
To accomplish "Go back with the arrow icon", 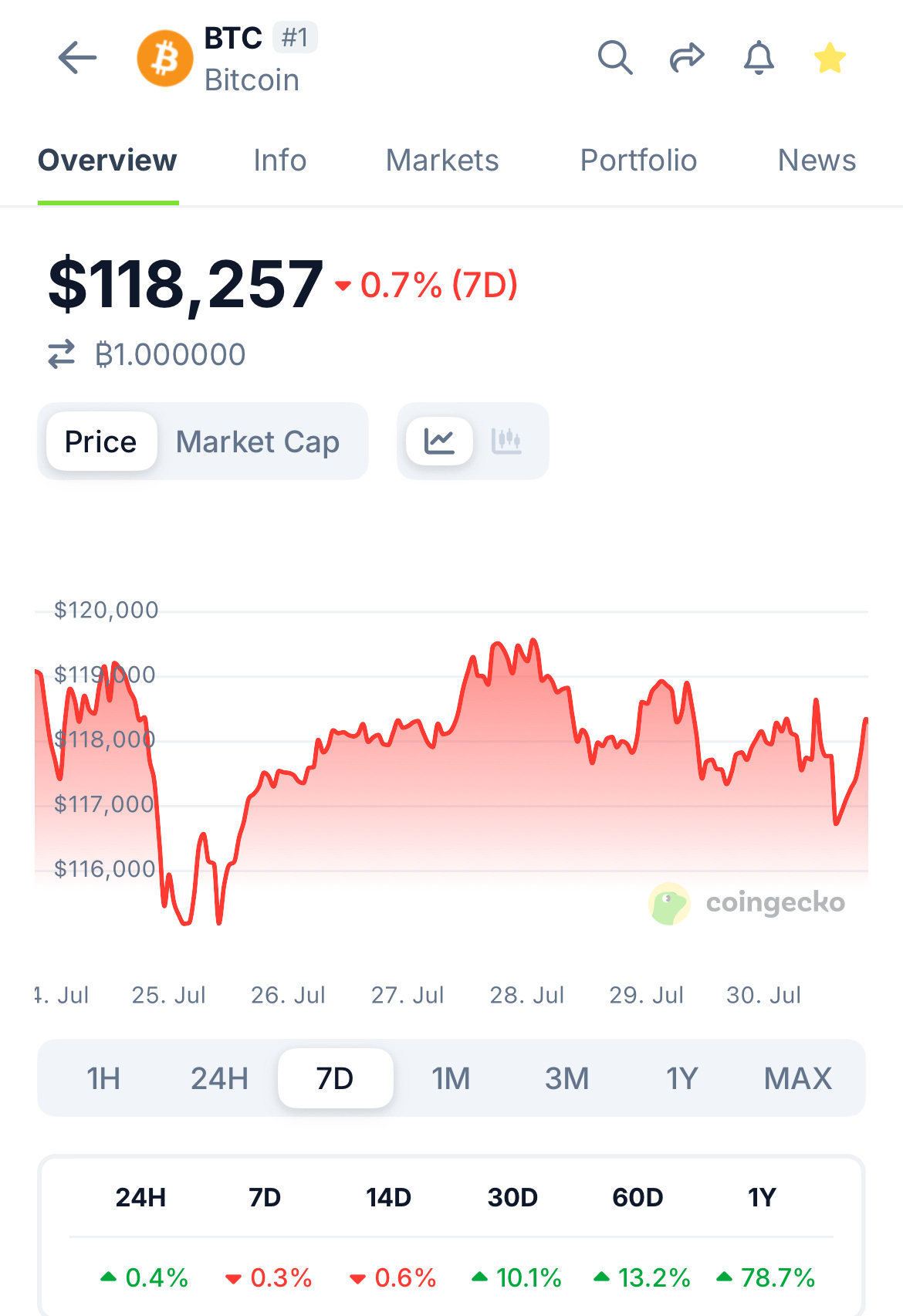I will 77,58.
